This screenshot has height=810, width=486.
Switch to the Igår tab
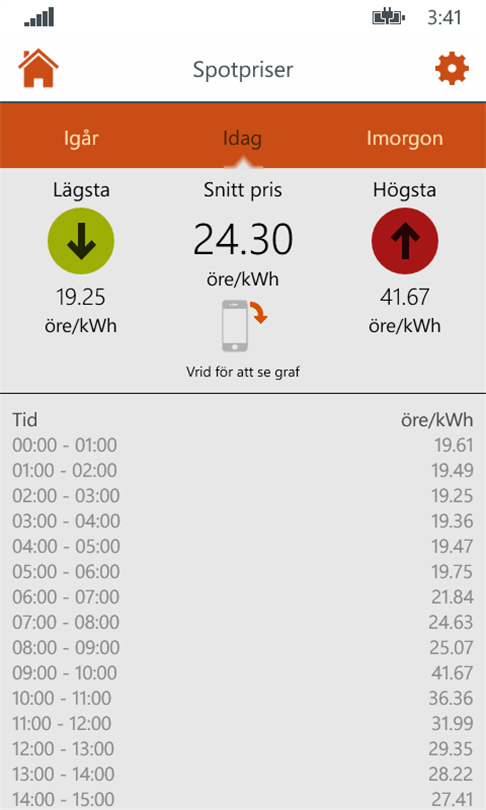(81, 138)
